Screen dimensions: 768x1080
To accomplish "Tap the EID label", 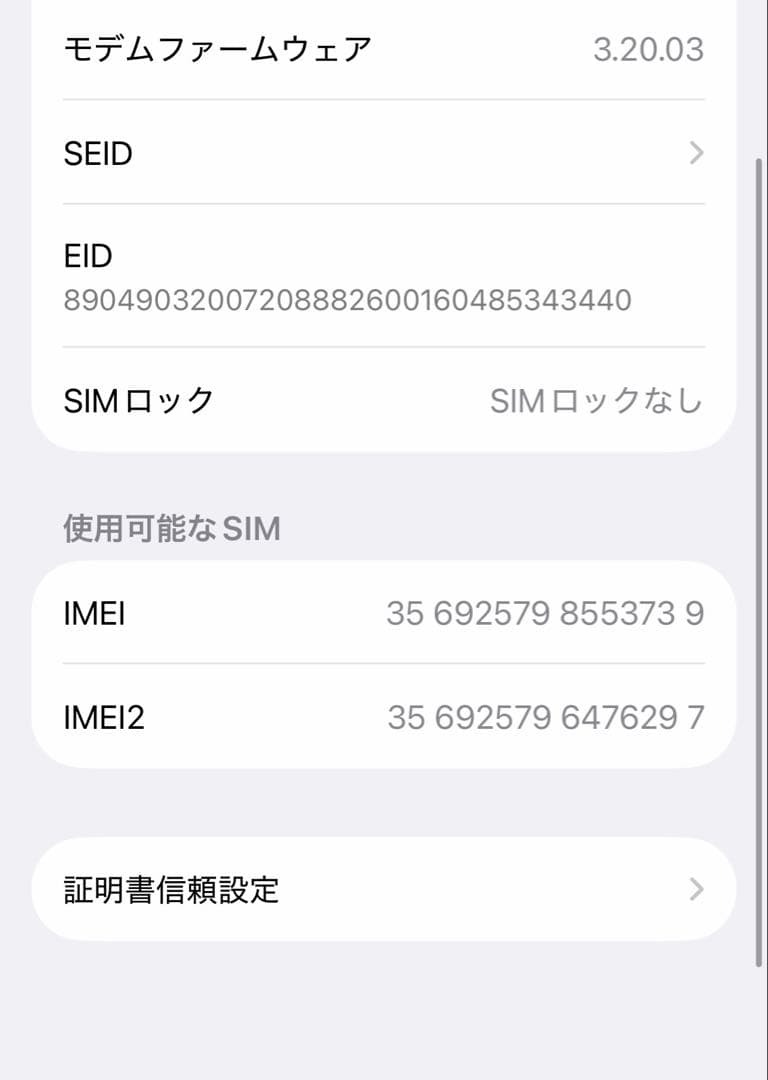I will 88,256.
